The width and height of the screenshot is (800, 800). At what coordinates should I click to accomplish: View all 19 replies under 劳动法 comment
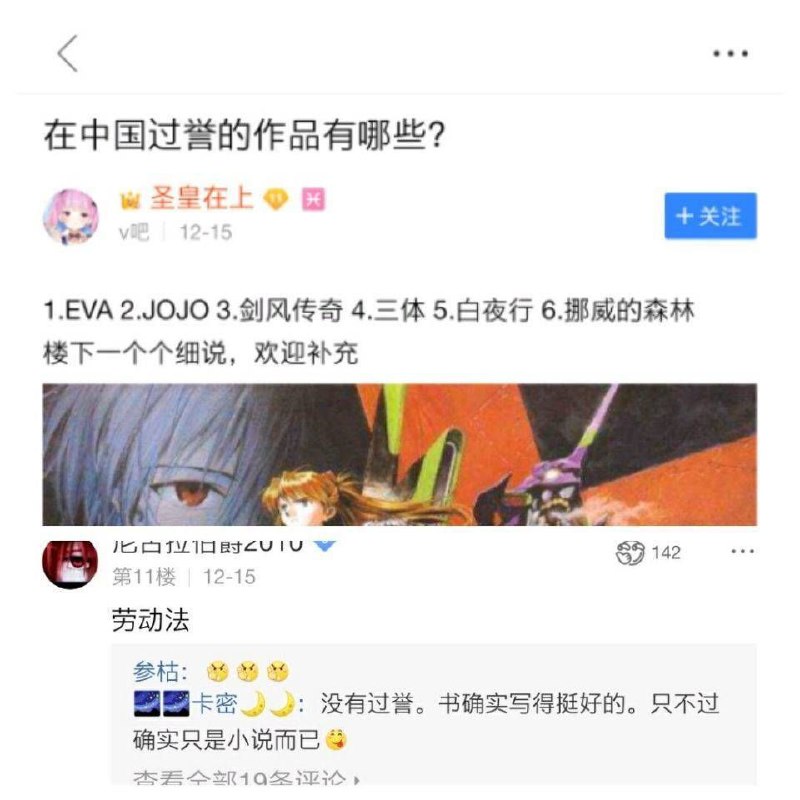tap(247, 777)
